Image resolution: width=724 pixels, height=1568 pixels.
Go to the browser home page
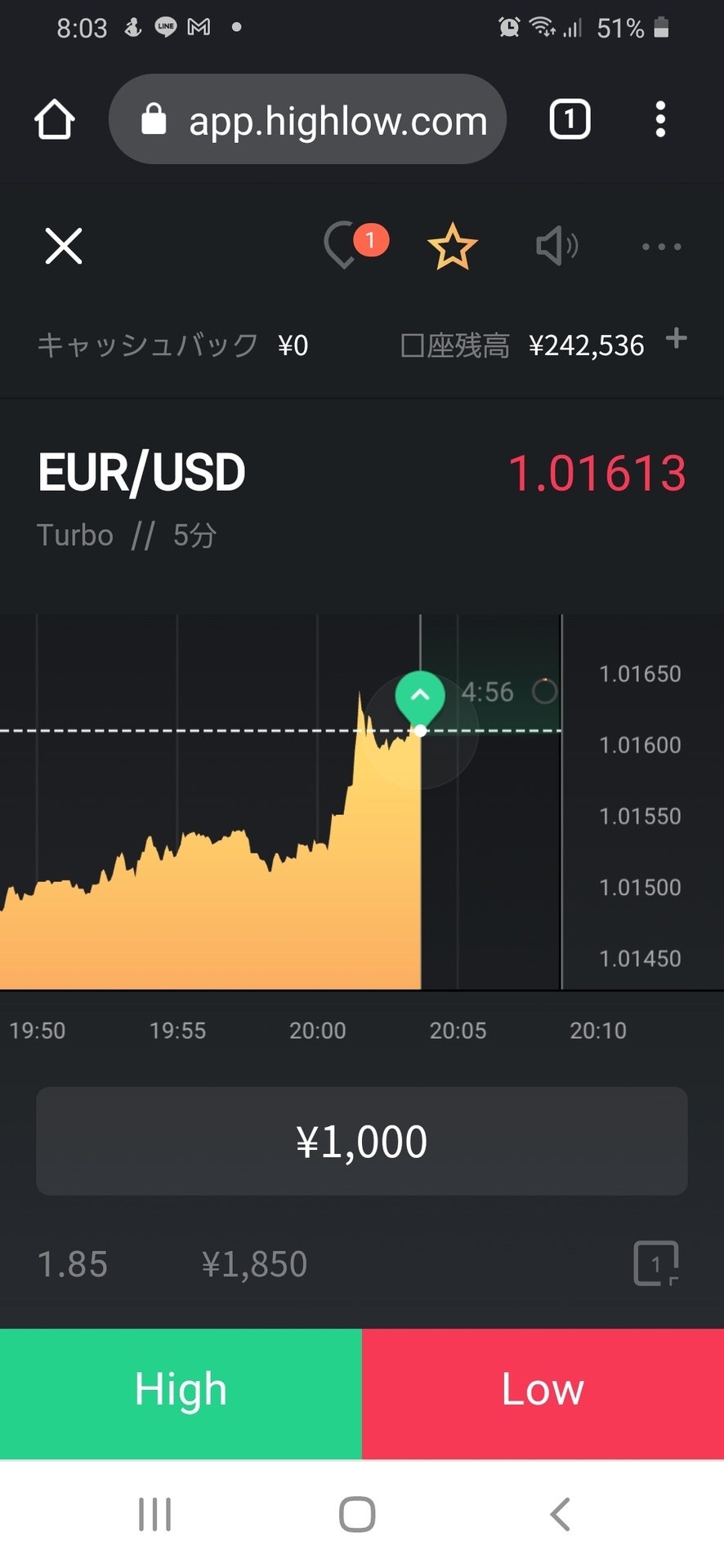pos(55,119)
